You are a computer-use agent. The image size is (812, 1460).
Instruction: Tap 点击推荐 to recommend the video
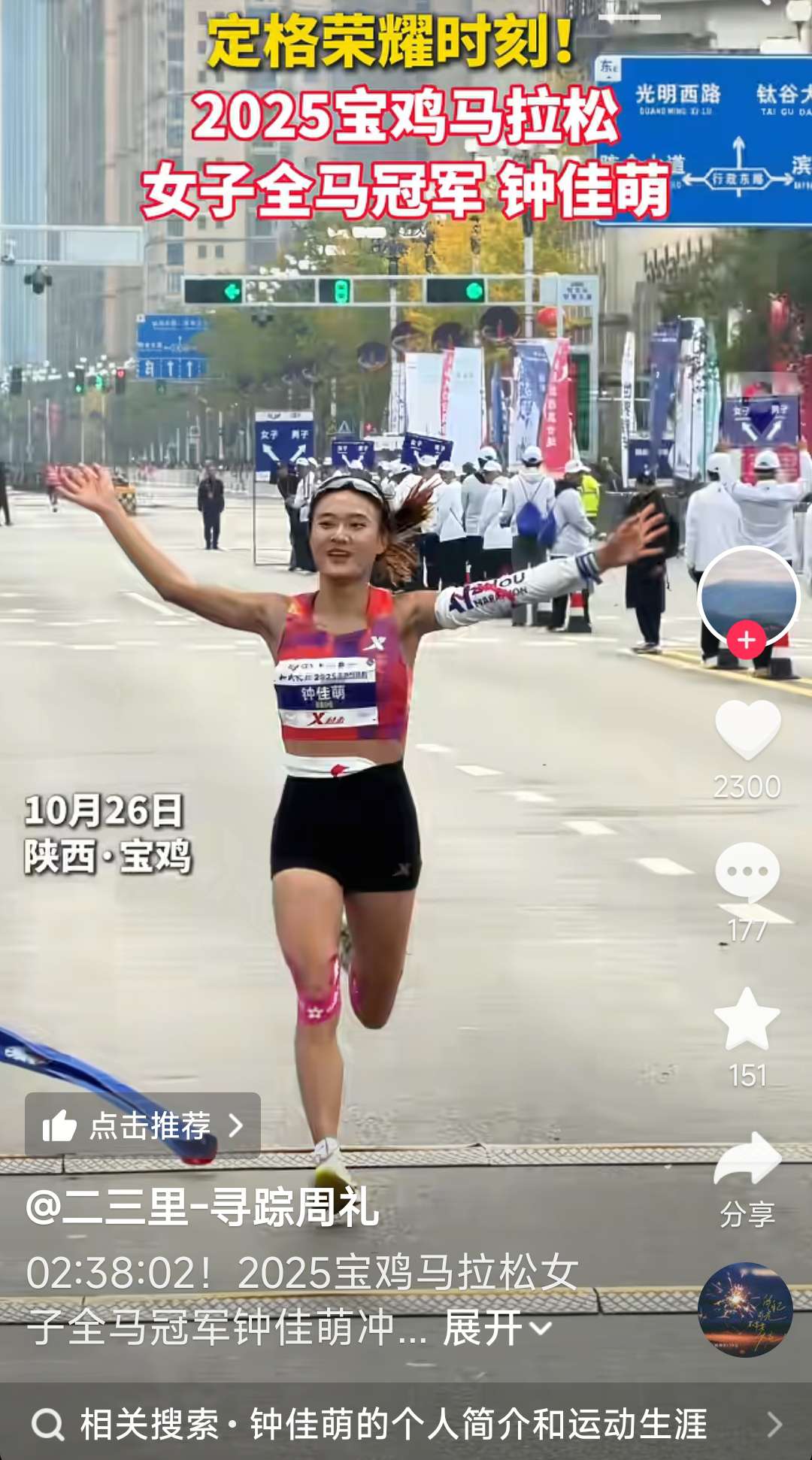tap(143, 1125)
